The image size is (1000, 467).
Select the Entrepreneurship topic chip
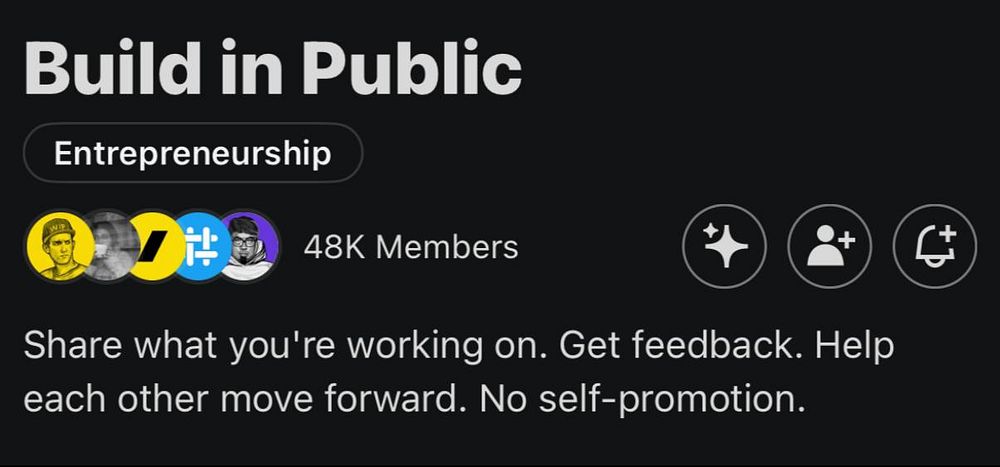[192, 154]
